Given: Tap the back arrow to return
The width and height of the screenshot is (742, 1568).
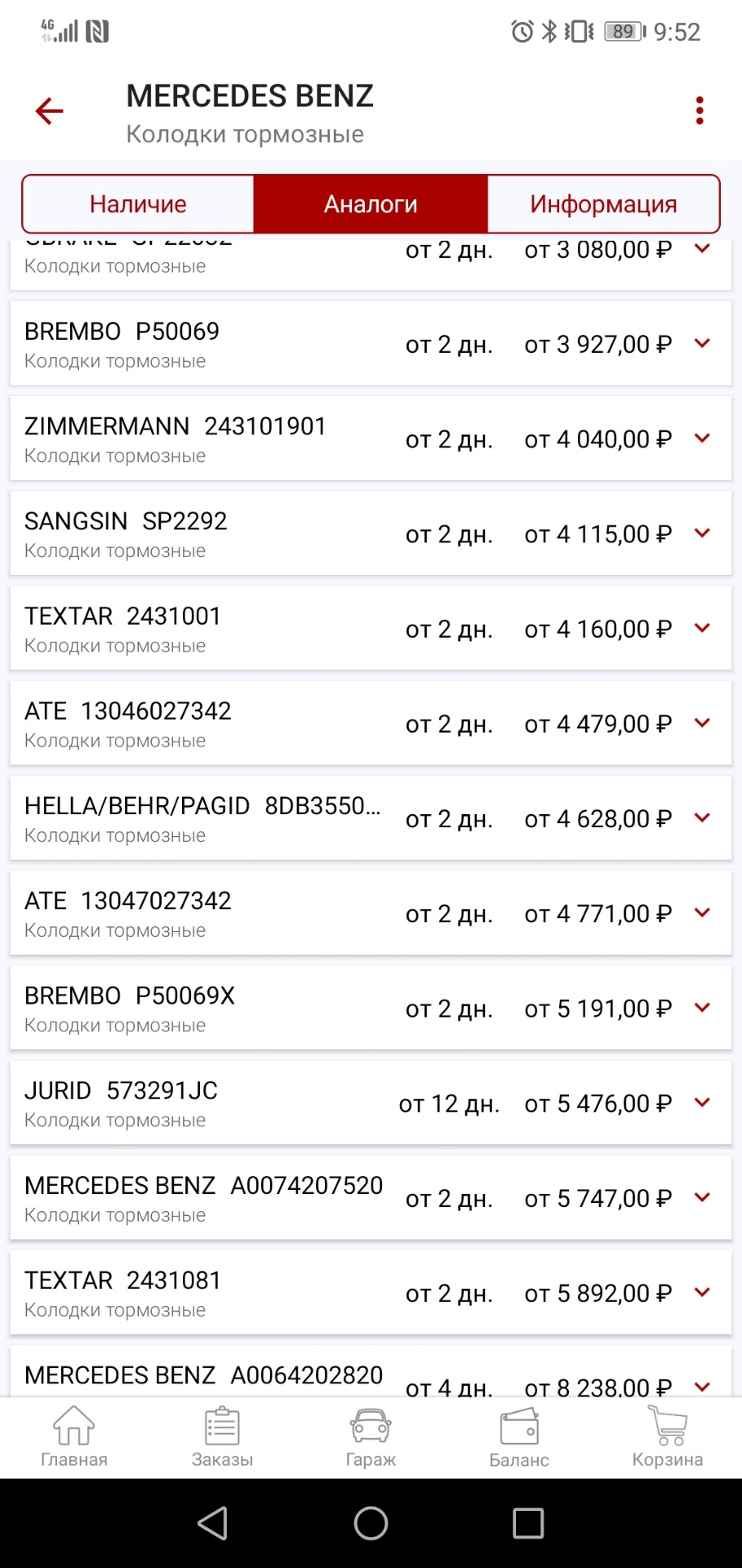Looking at the screenshot, I should click(49, 110).
